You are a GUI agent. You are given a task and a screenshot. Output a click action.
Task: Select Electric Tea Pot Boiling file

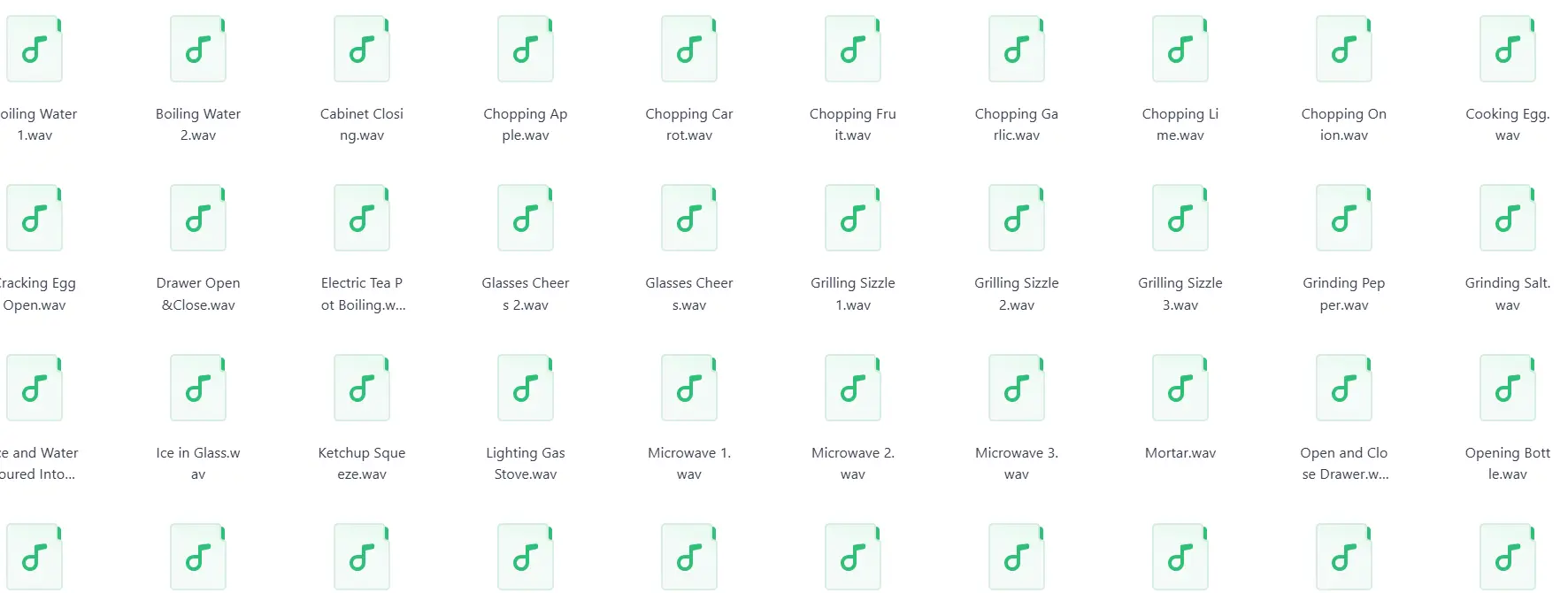coord(361,219)
